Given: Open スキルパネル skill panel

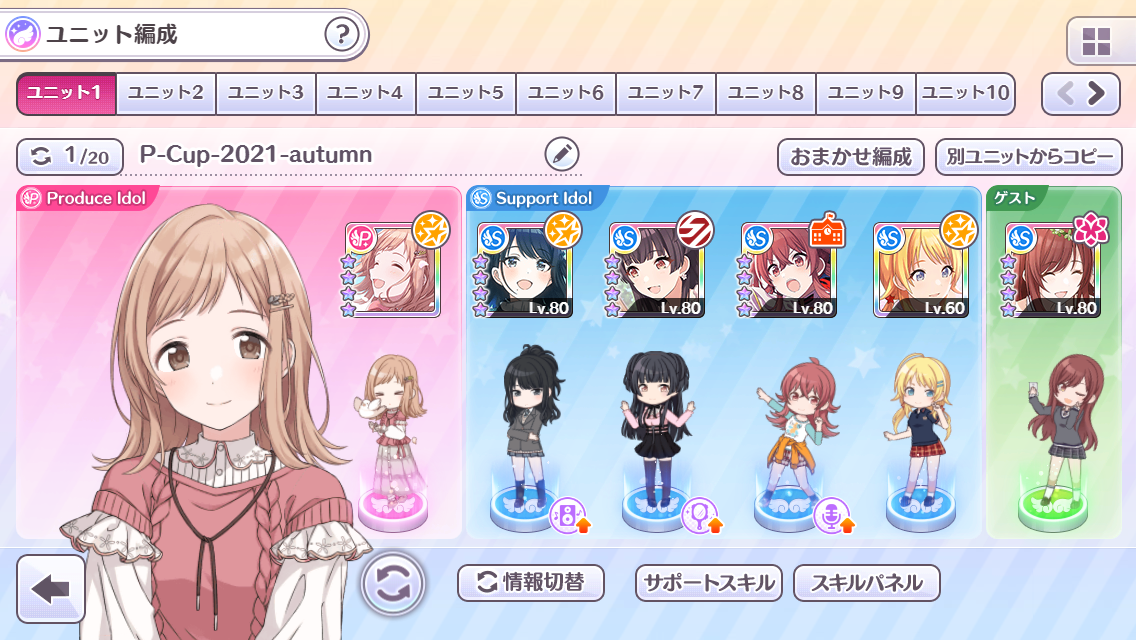Looking at the screenshot, I should click(867, 583).
